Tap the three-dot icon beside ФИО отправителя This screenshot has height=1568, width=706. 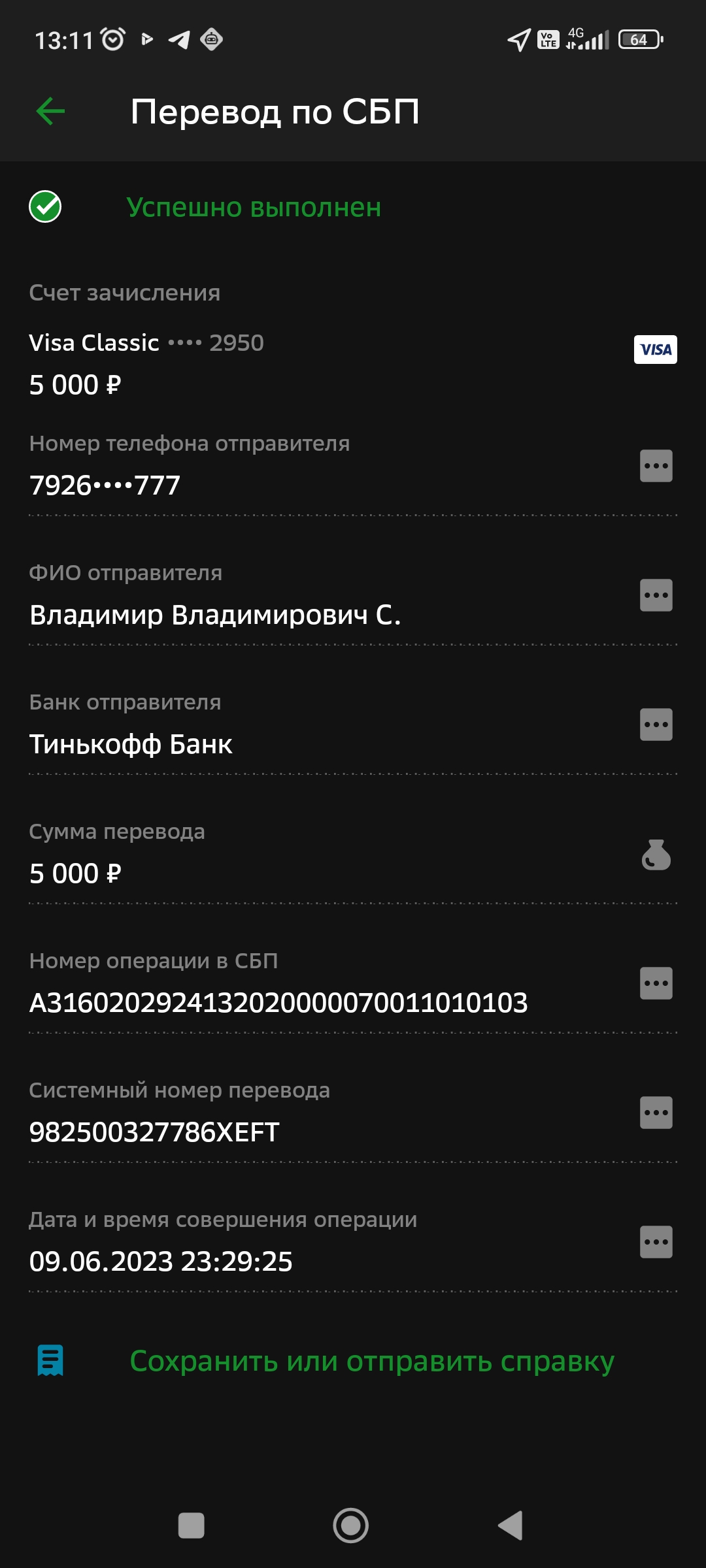[656, 595]
